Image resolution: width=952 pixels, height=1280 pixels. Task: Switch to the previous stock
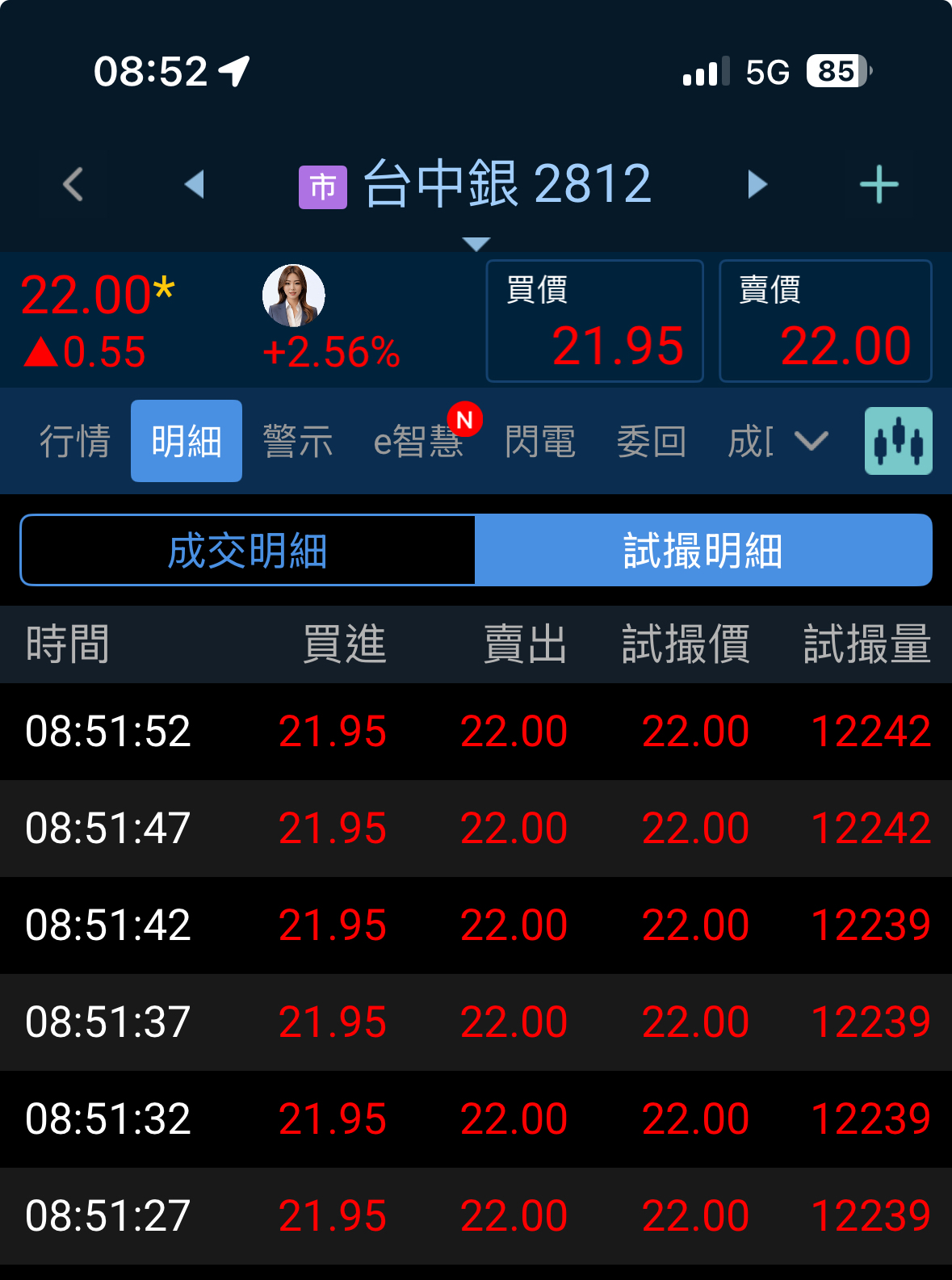click(x=194, y=184)
